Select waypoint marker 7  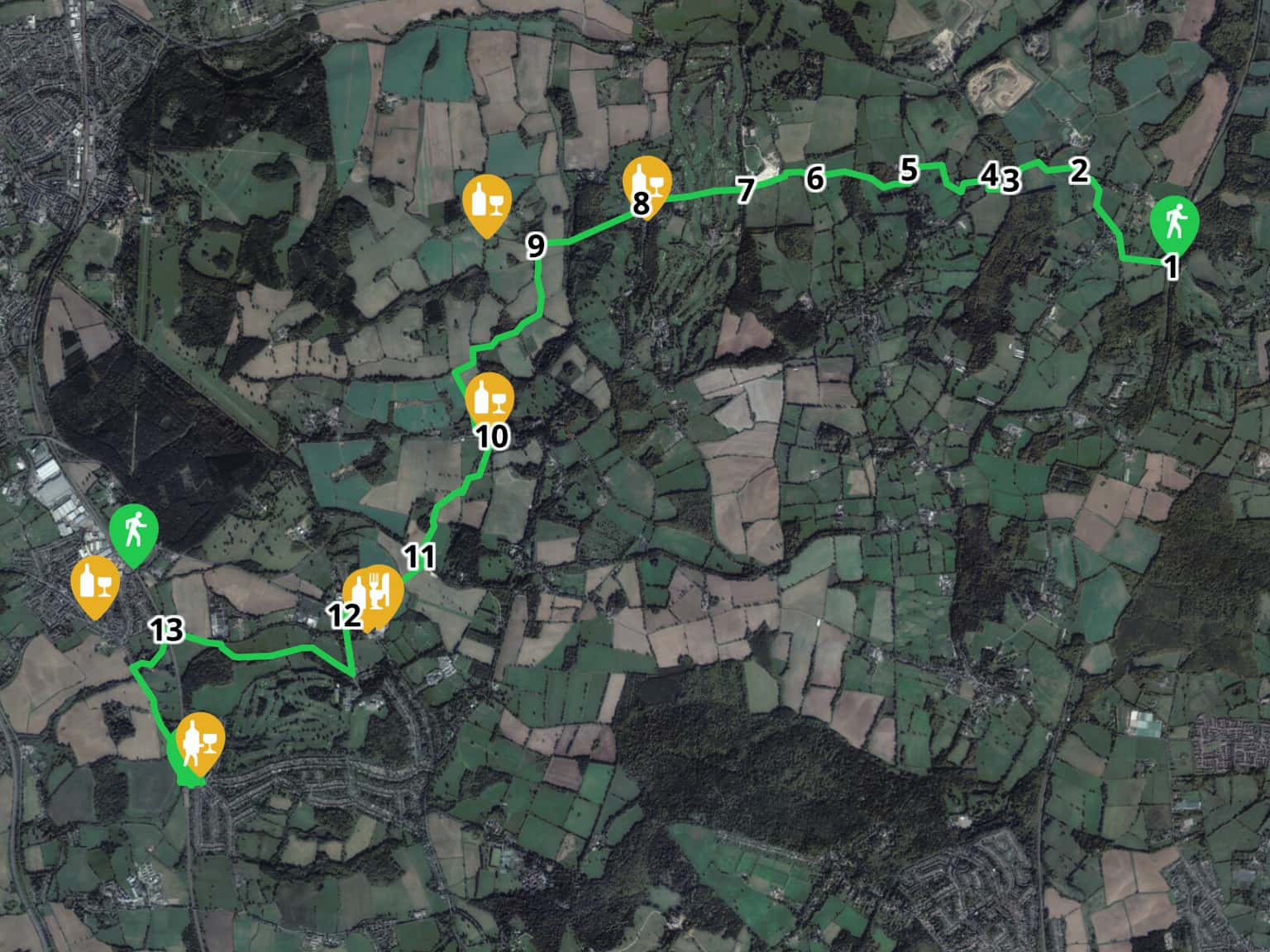pyautogui.click(x=745, y=190)
